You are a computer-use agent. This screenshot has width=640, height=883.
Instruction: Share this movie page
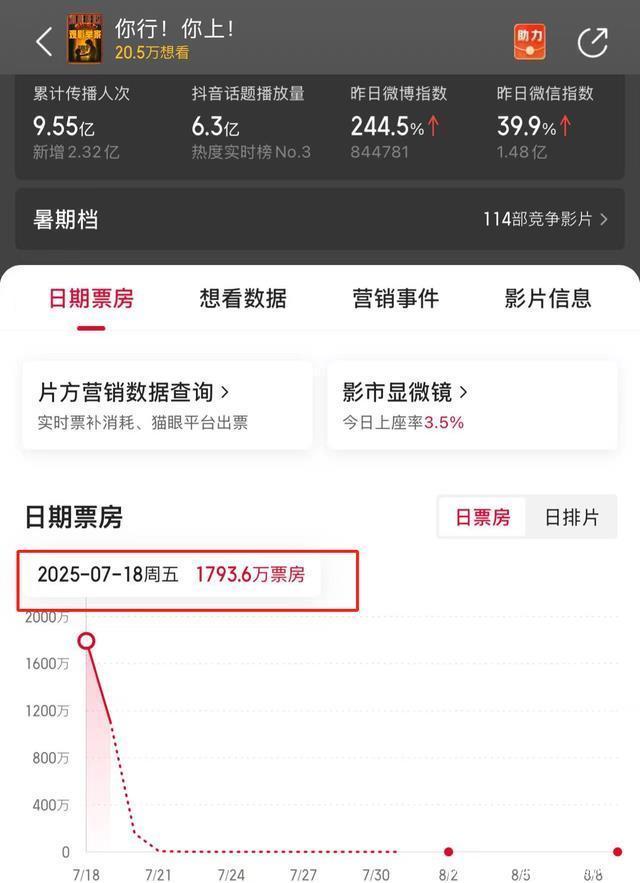(x=593, y=42)
